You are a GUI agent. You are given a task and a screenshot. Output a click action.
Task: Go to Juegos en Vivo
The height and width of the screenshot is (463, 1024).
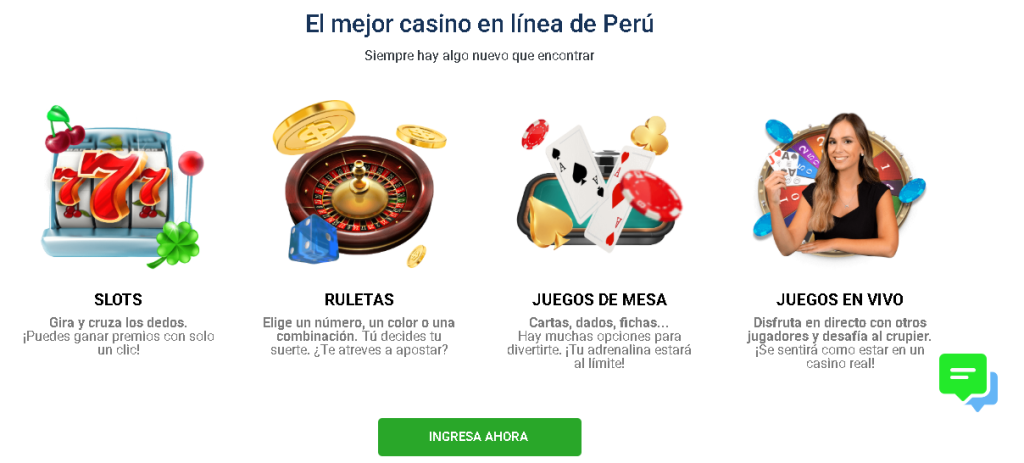[x=839, y=299]
